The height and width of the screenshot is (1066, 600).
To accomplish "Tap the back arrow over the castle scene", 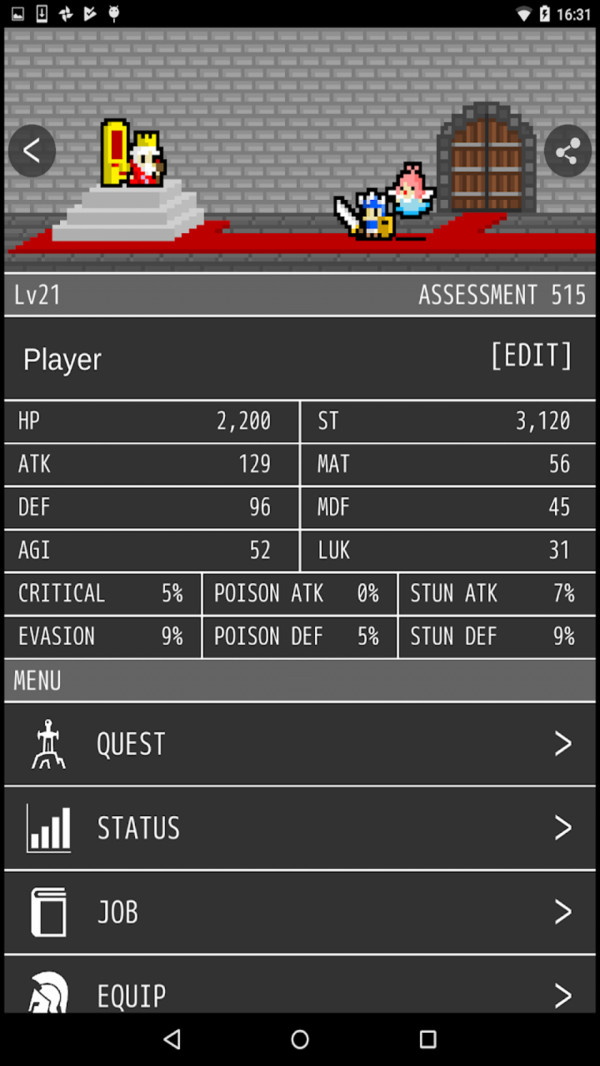I will [x=32, y=151].
